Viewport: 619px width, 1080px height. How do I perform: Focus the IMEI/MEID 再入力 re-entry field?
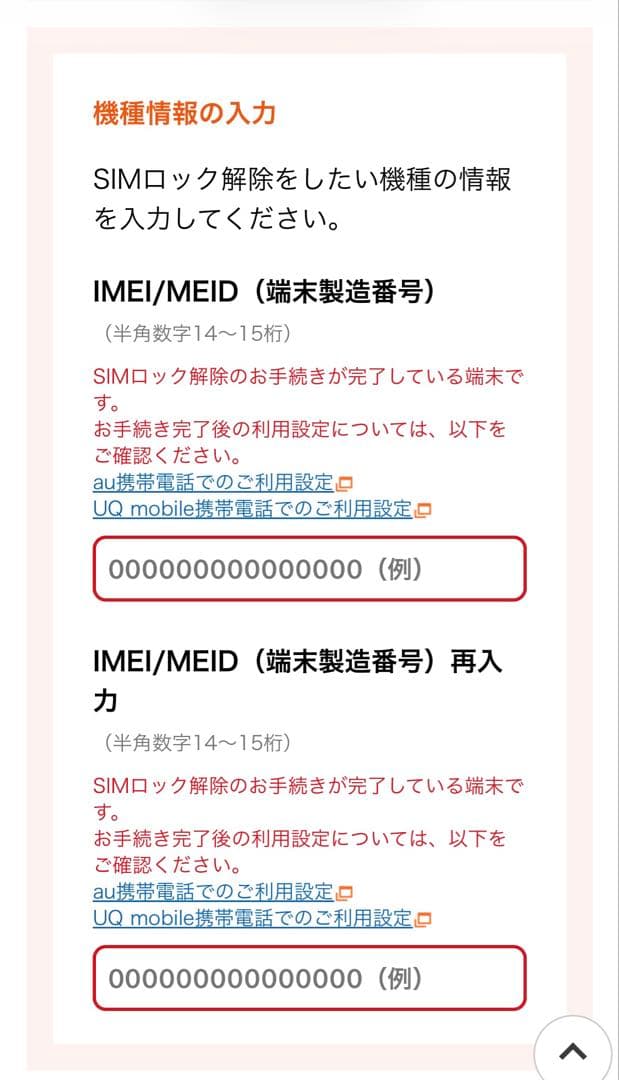[309, 978]
